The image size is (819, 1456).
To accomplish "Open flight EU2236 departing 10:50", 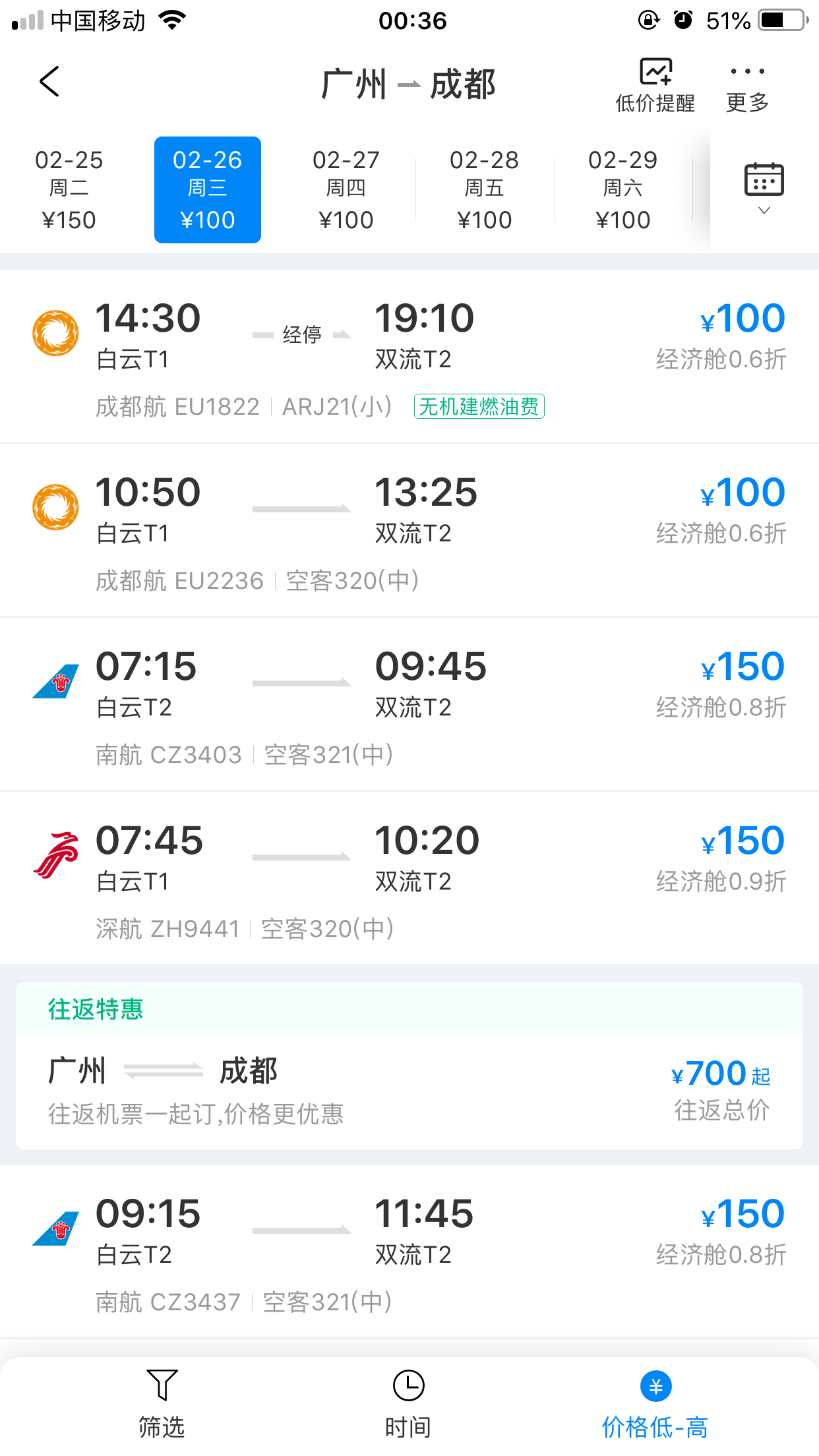I will [x=409, y=530].
